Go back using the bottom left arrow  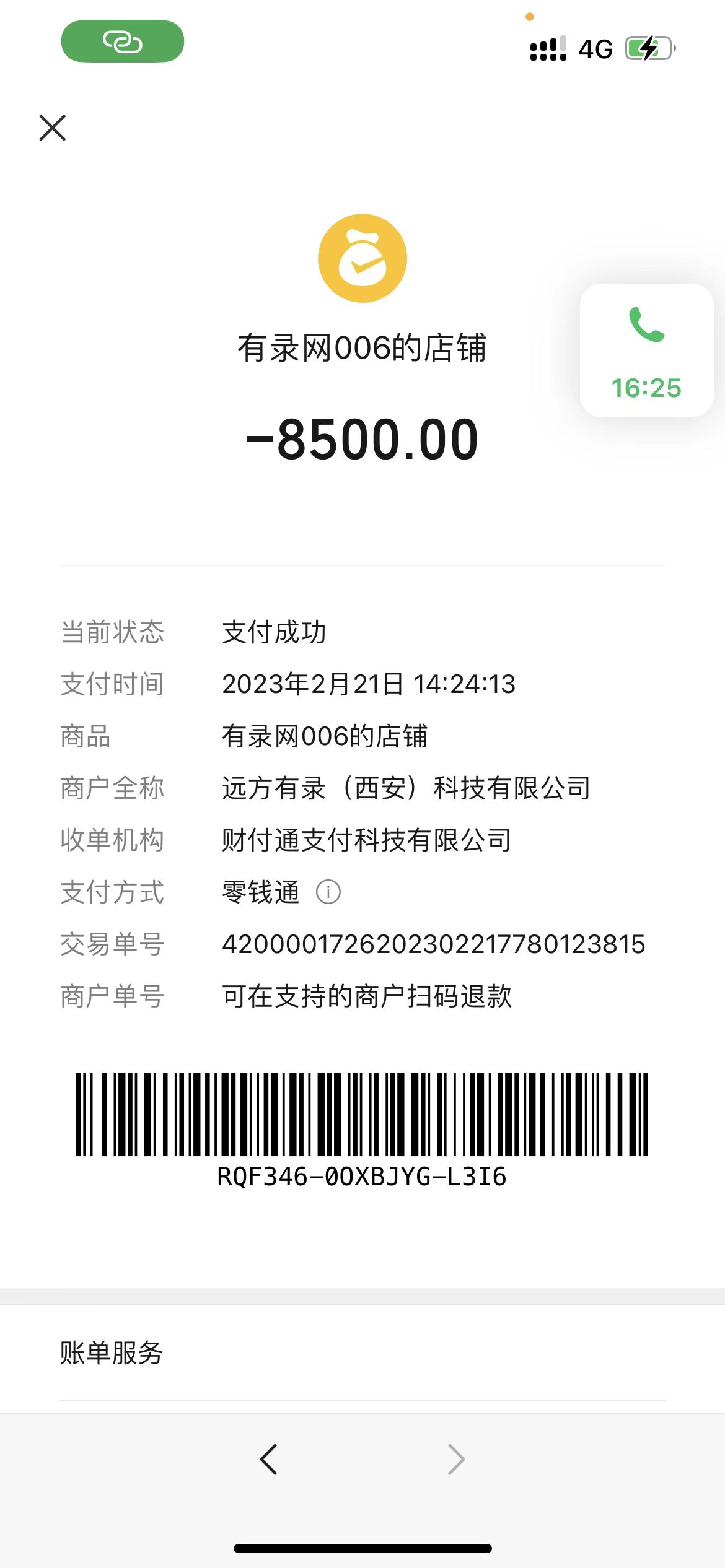[269, 1460]
